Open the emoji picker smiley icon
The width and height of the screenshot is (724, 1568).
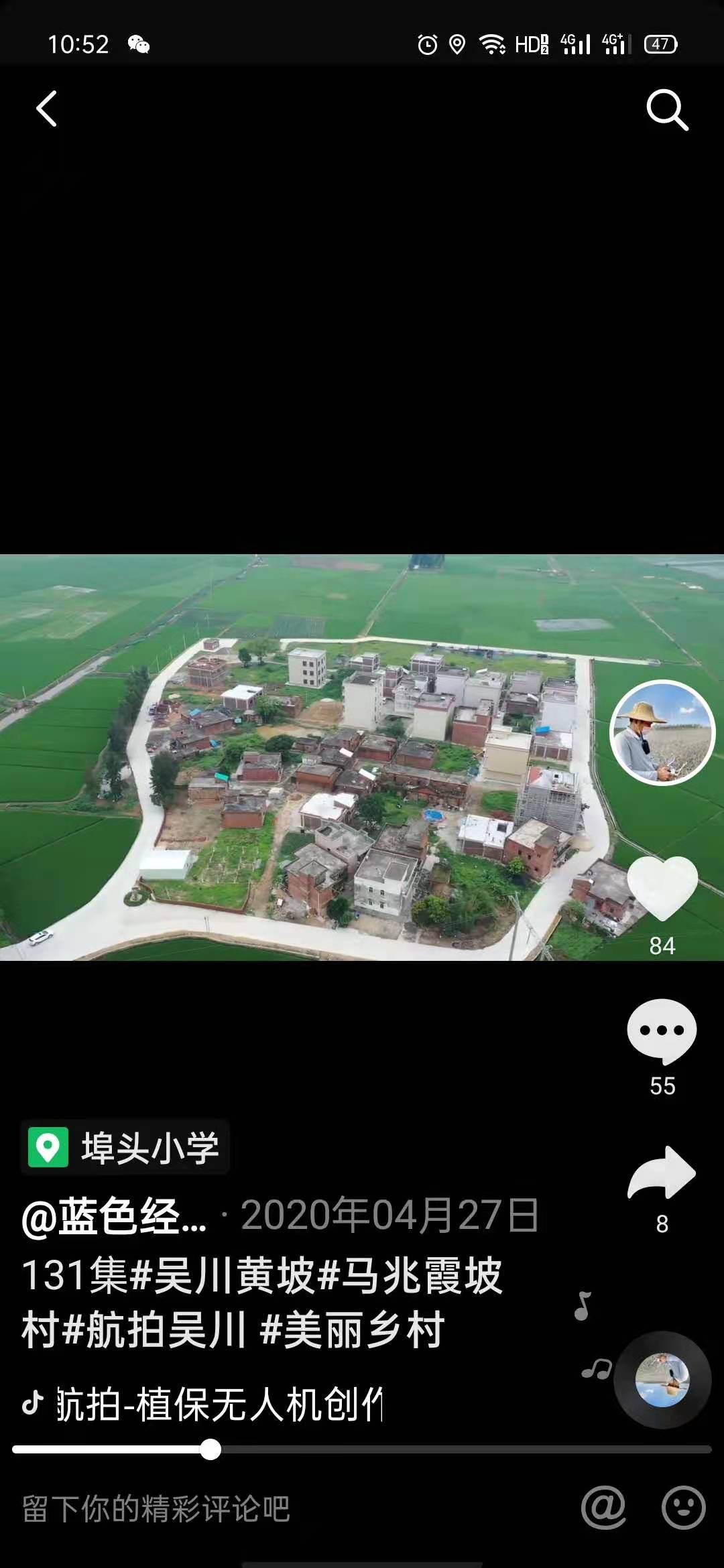[x=683, y=1508]
